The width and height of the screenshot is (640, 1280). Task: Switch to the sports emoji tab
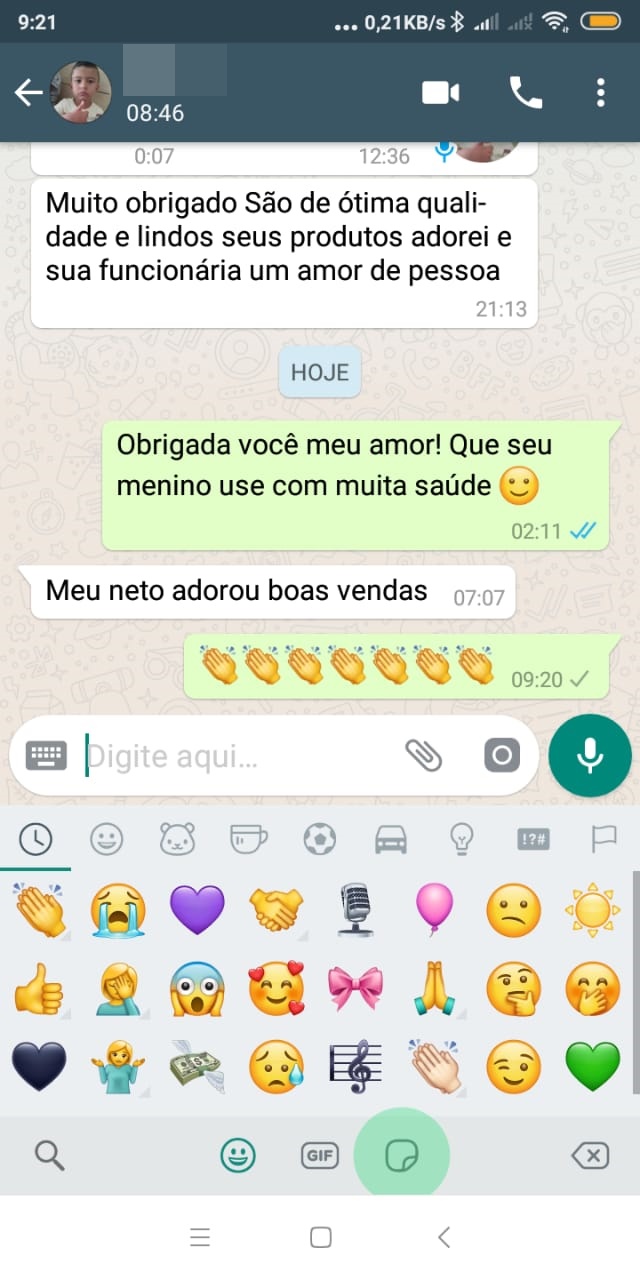[x=320, y=840]
